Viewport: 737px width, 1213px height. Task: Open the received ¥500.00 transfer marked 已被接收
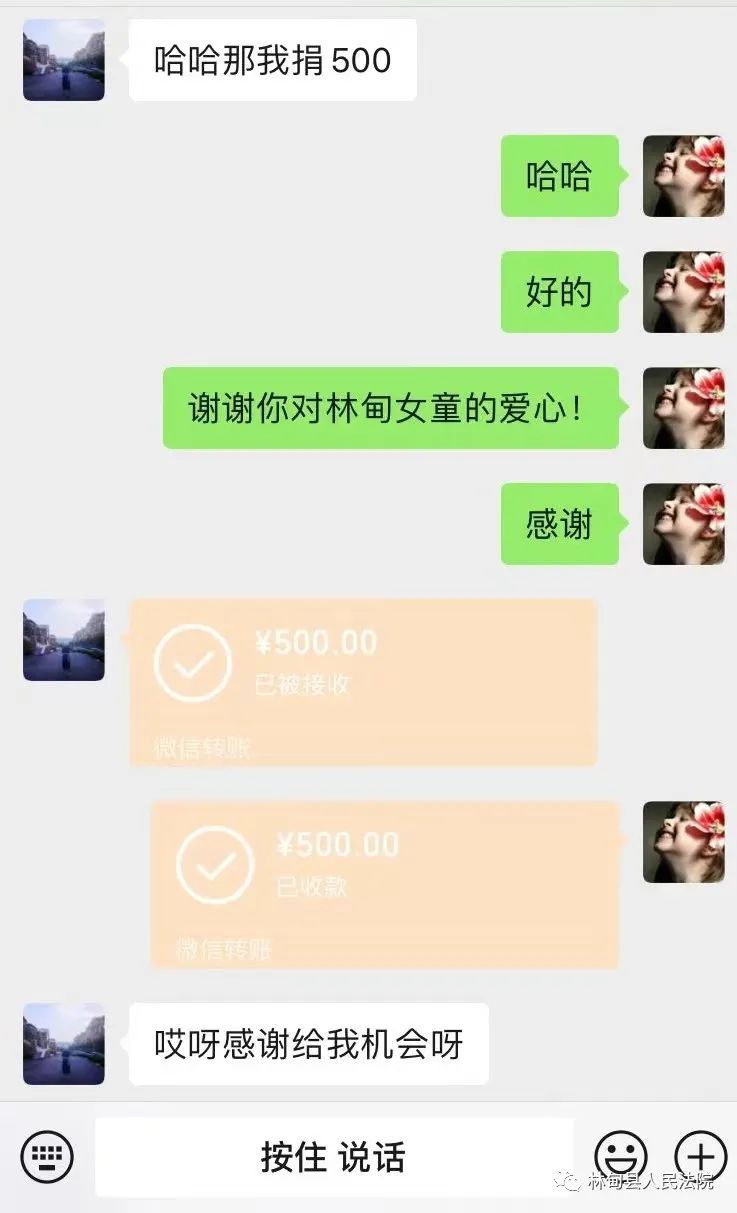(363, 682)
